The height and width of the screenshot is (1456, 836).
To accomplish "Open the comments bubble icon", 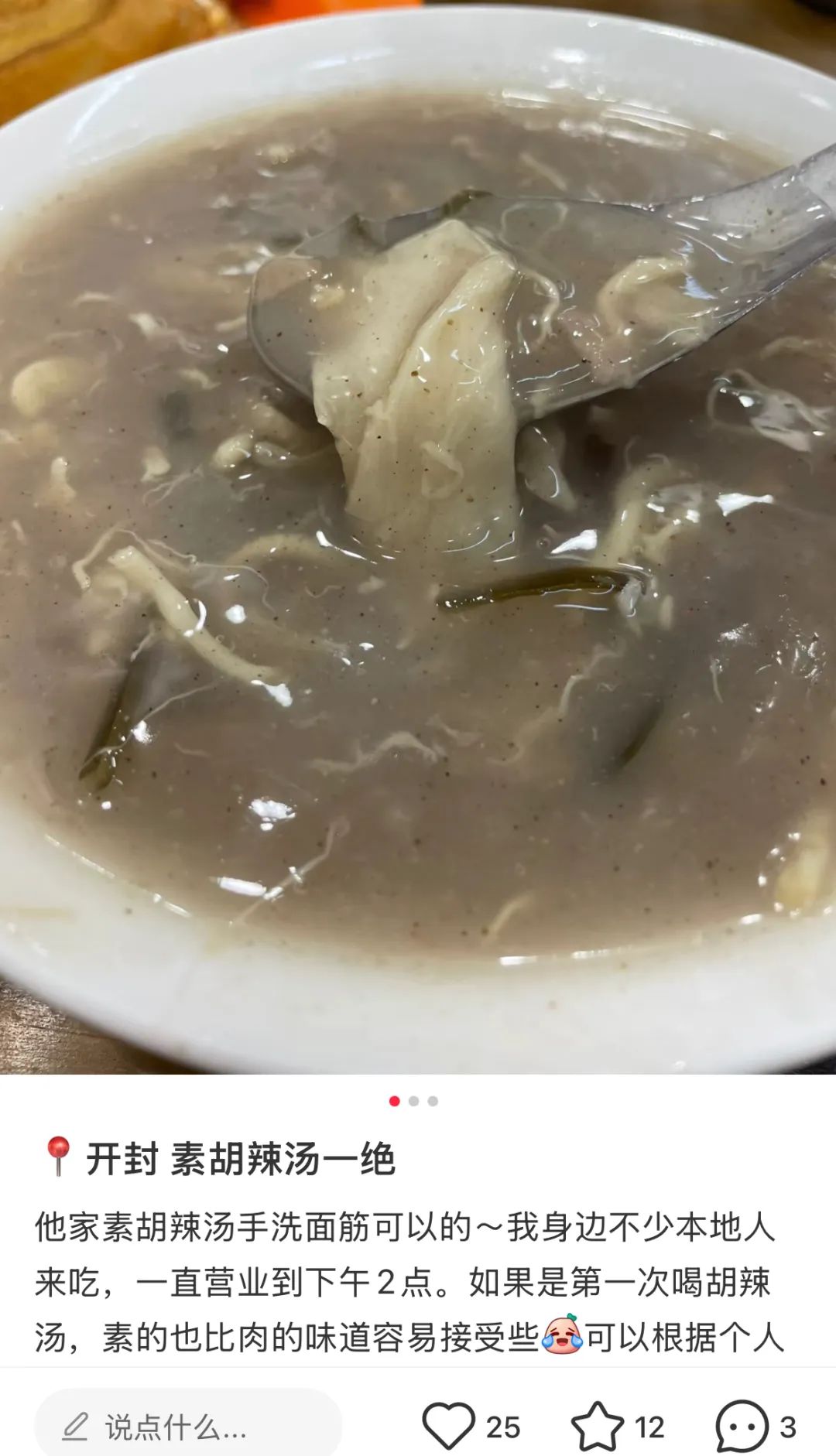I will [742, 1426].
